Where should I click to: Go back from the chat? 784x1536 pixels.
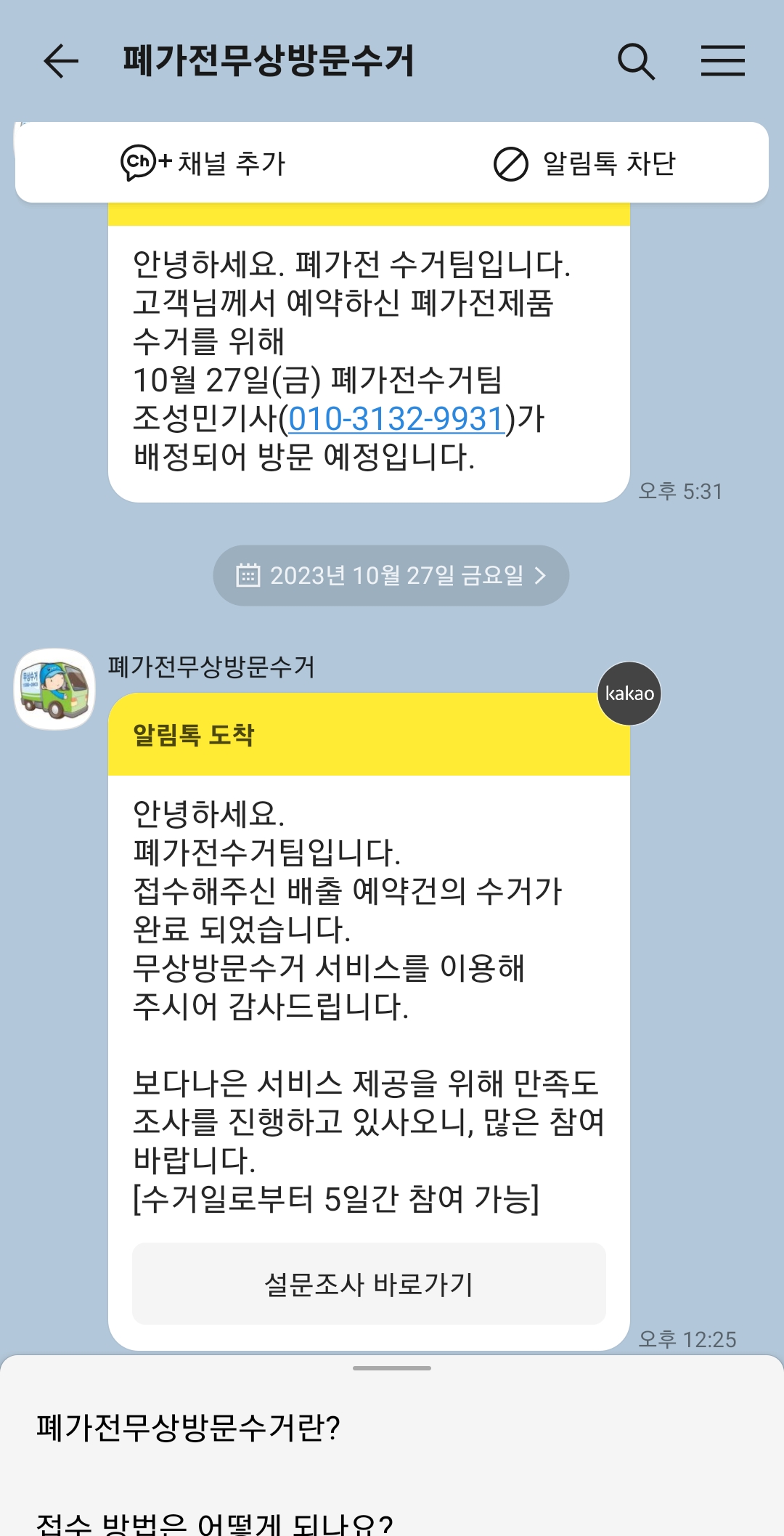61,61
